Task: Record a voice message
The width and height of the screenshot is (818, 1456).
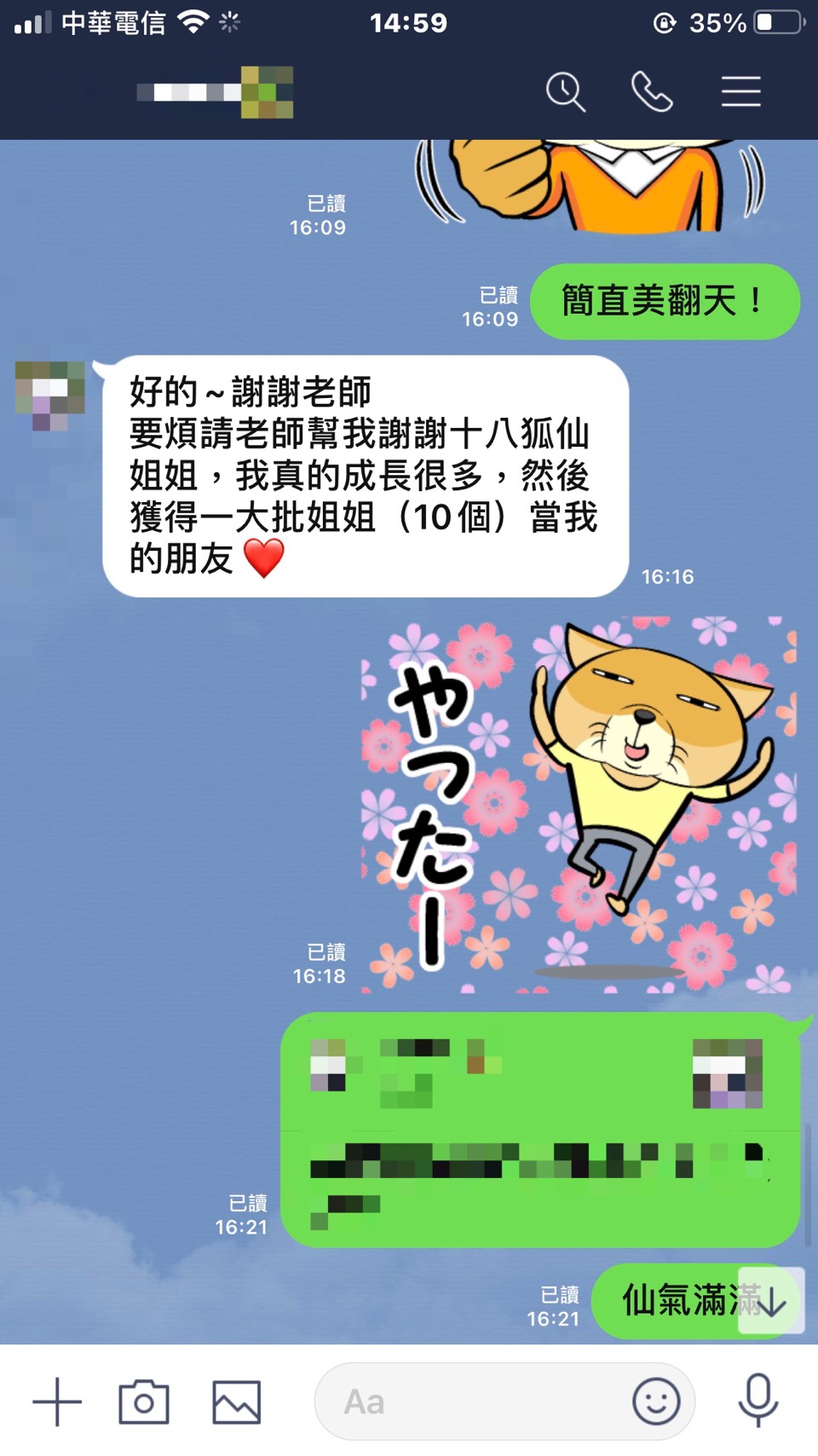Action: 758,1401
